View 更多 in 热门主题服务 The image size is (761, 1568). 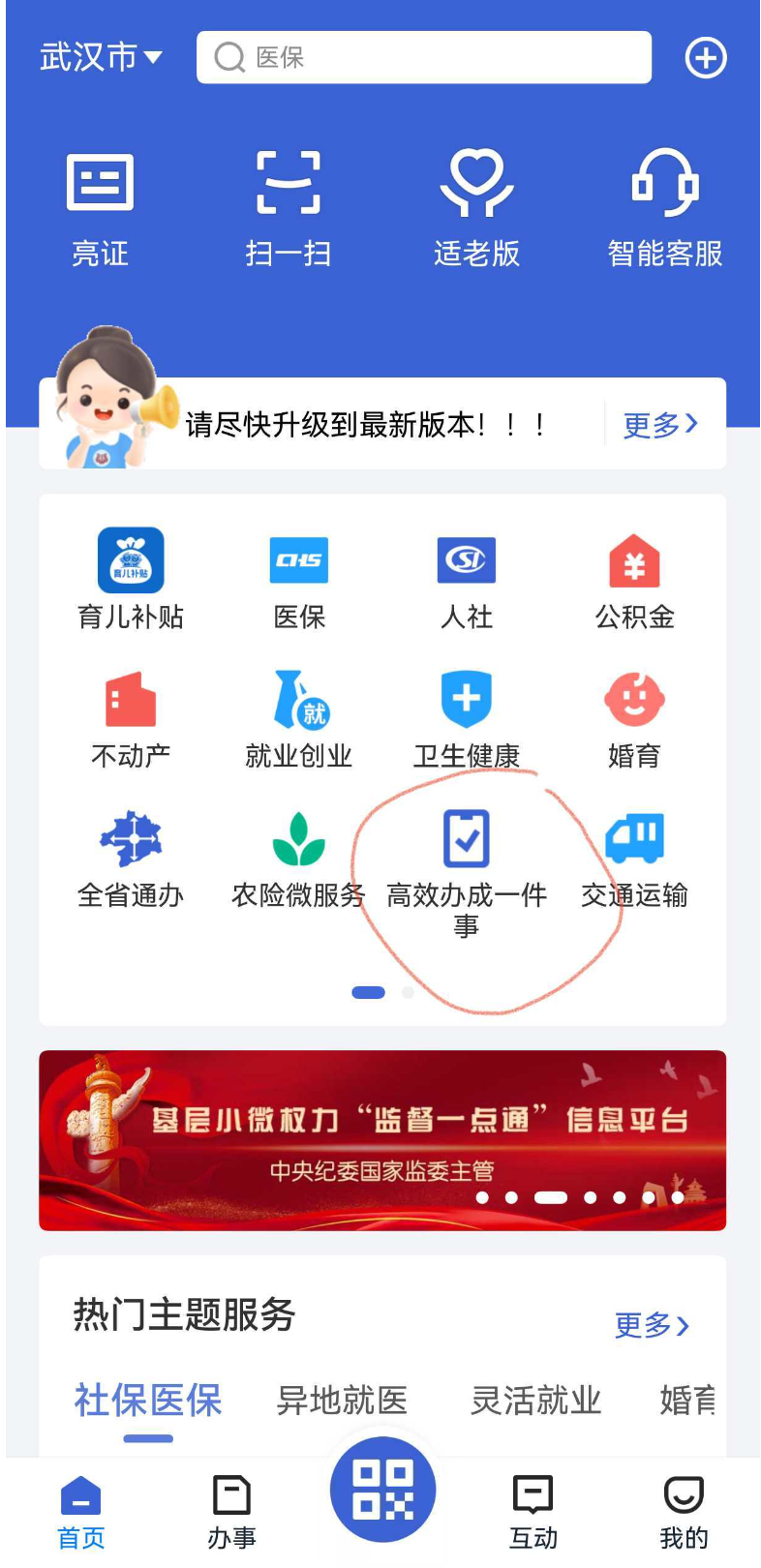652,1324
